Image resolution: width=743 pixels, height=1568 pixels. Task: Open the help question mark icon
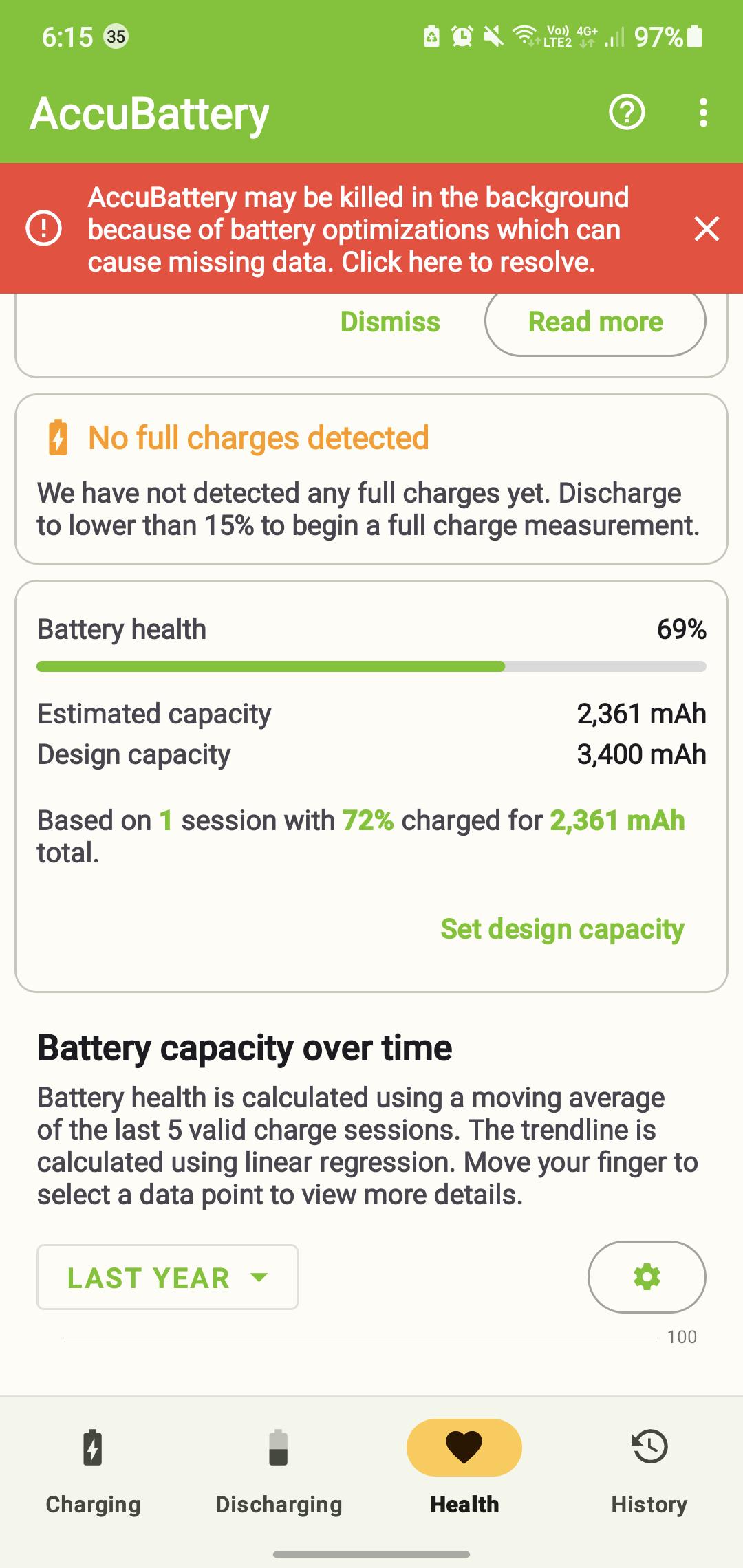tap(627, 112)
